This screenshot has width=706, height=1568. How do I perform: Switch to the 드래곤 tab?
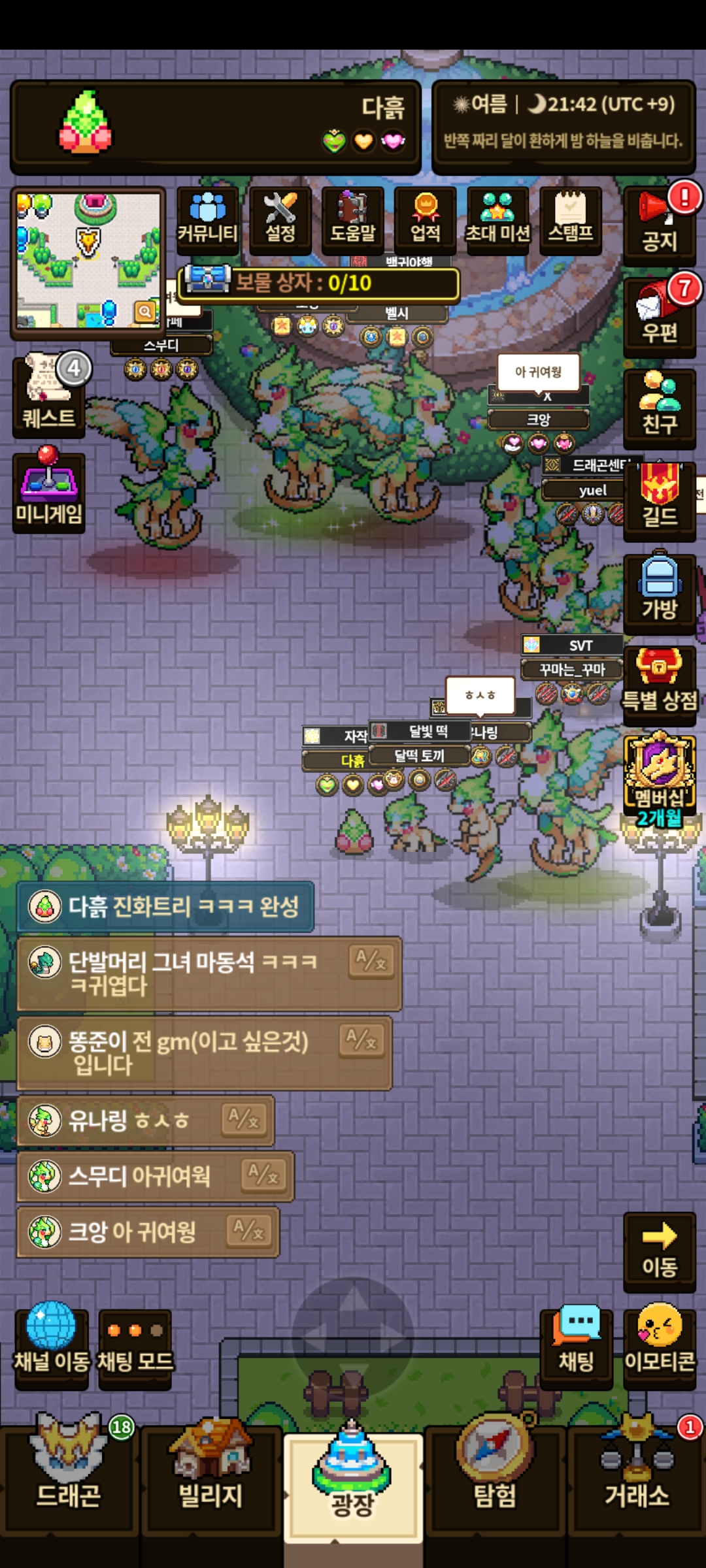pos(69,1480)
